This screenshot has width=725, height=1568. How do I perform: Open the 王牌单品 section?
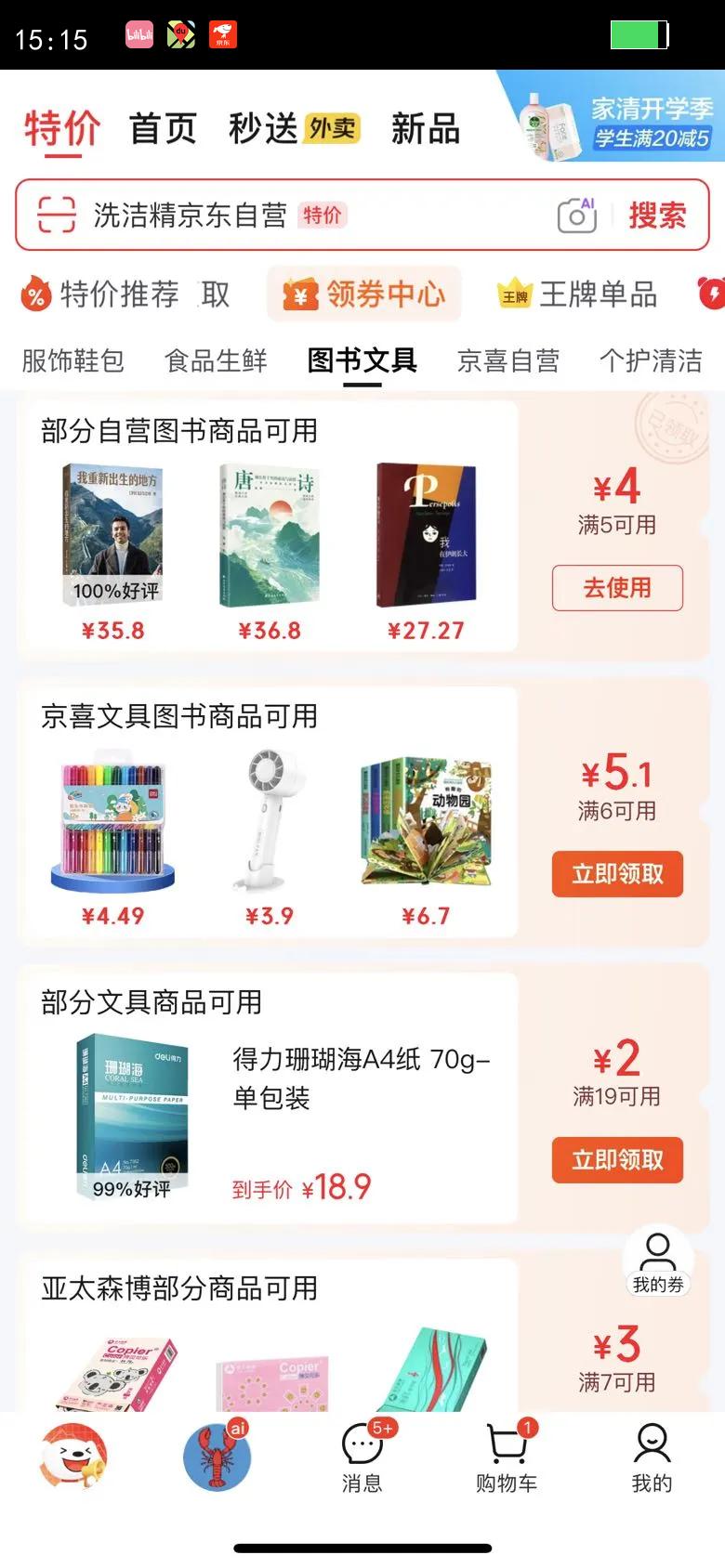578,294
